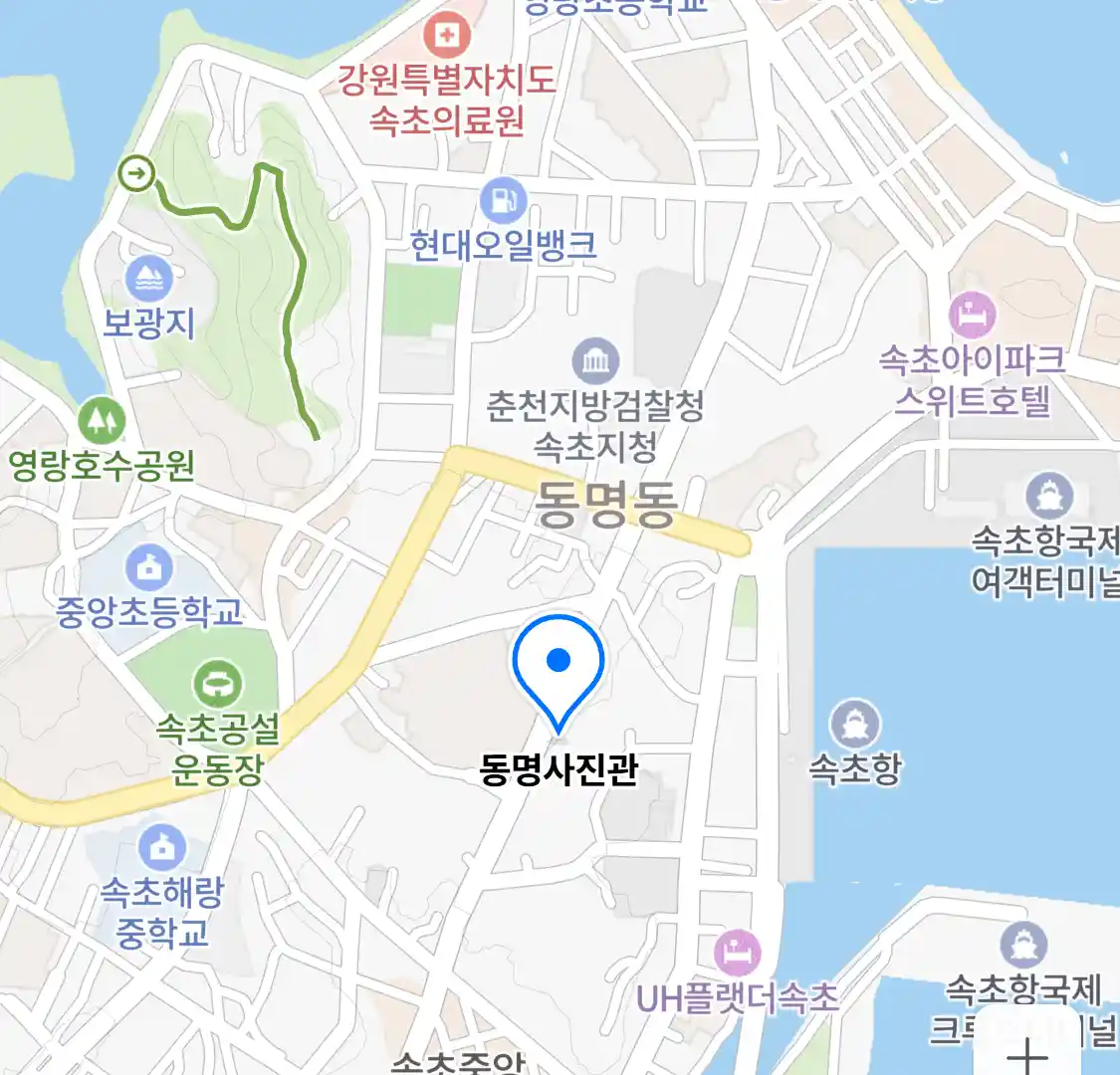Select the 현대오일뱅크 gas station marker
Image resolution: width=1120 pixels, height=1075 pixels.
pyautogui.click(x=503, y=200)
